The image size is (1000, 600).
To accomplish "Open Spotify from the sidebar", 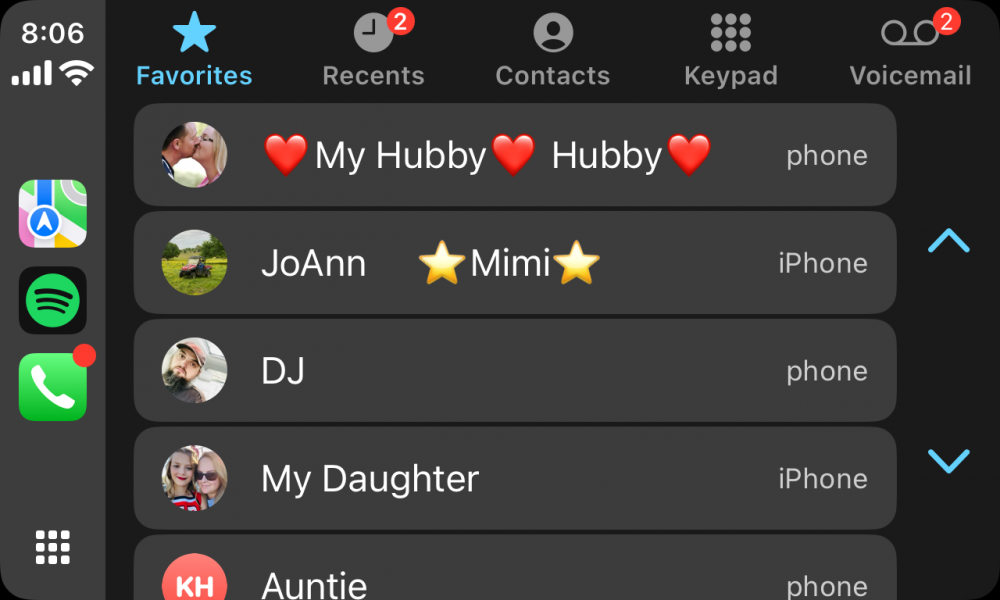I will click(53, 300).
